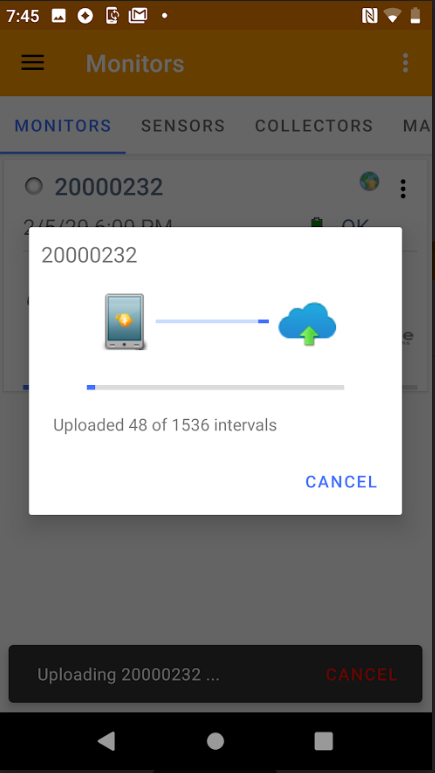
Task: Switch to the Sensors tab
Action: click(183, 126)
